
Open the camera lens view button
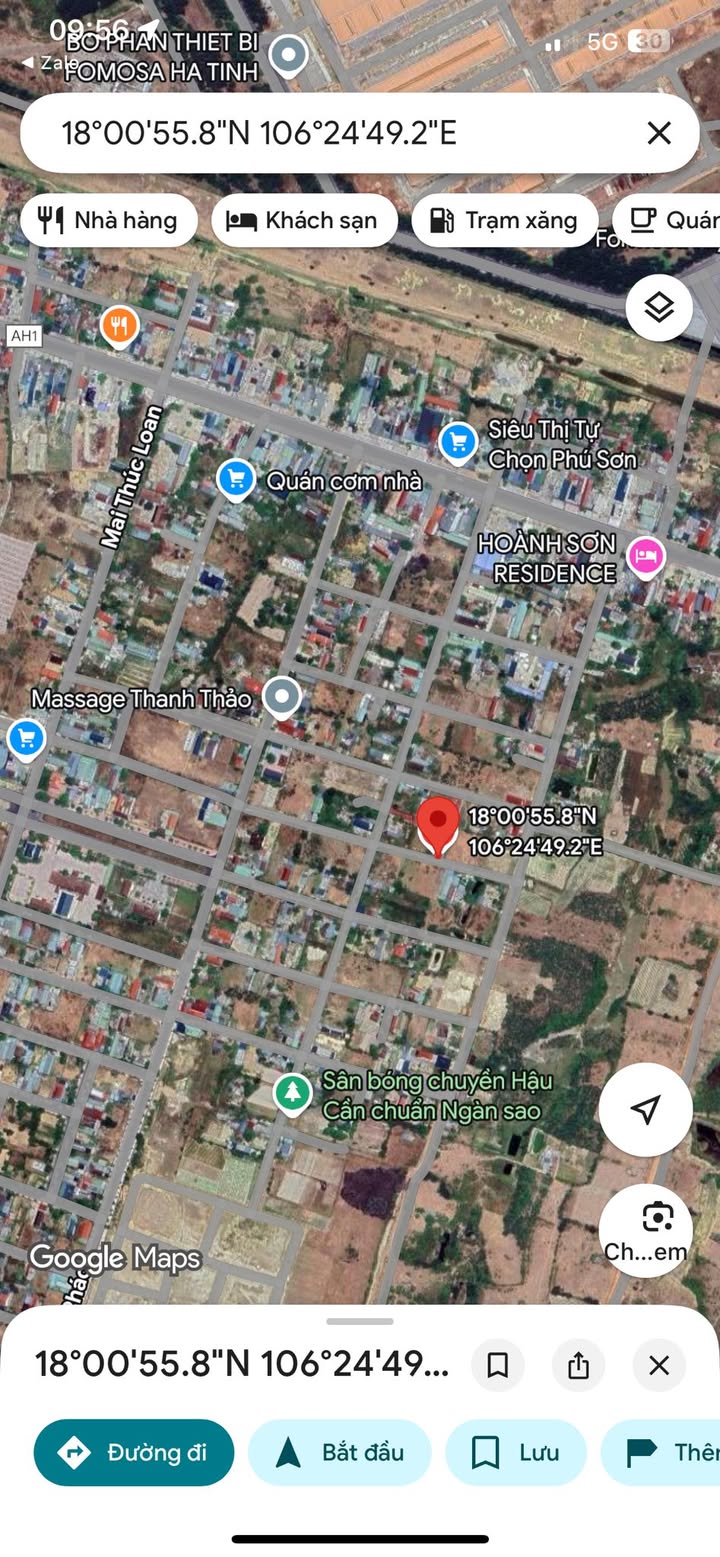point(646,1230)
